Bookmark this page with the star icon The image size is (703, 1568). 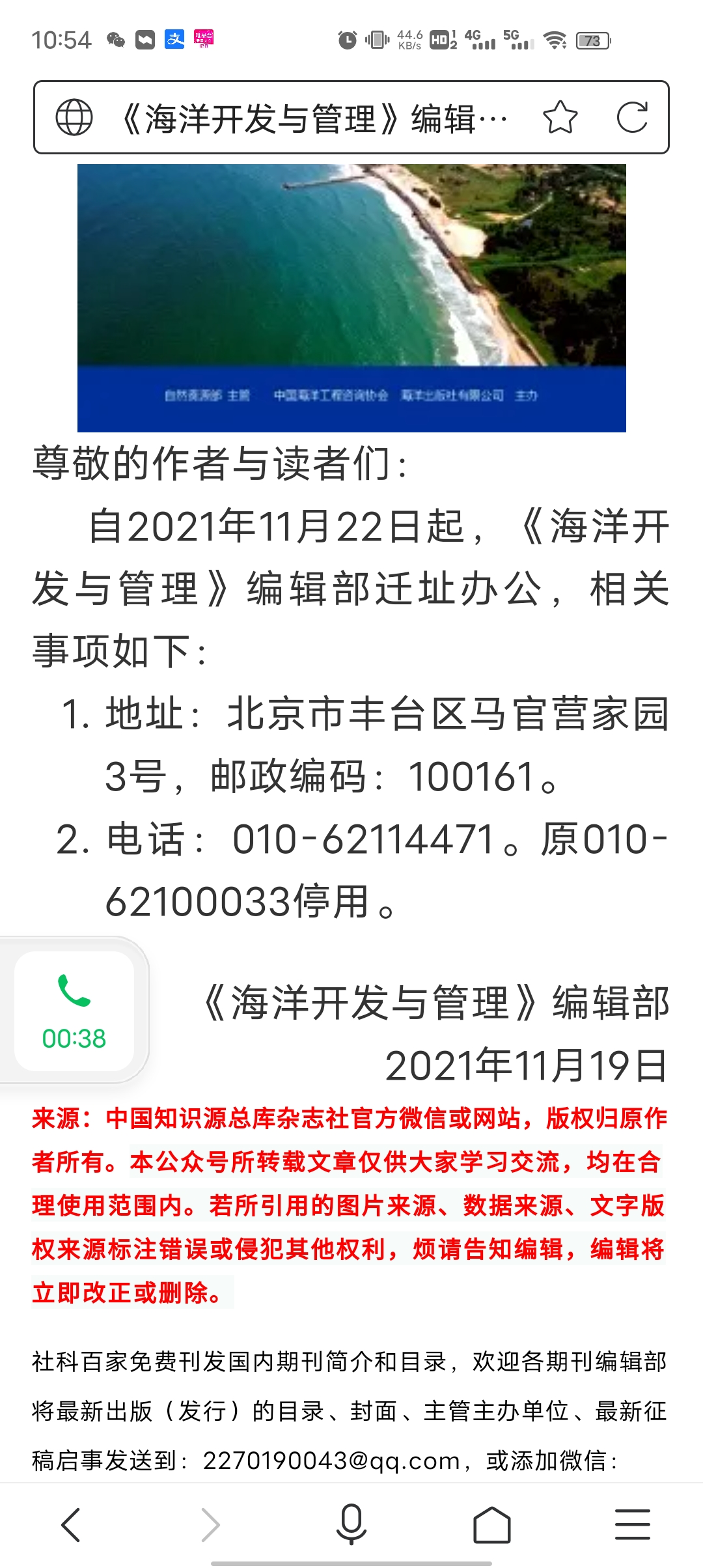560,118
